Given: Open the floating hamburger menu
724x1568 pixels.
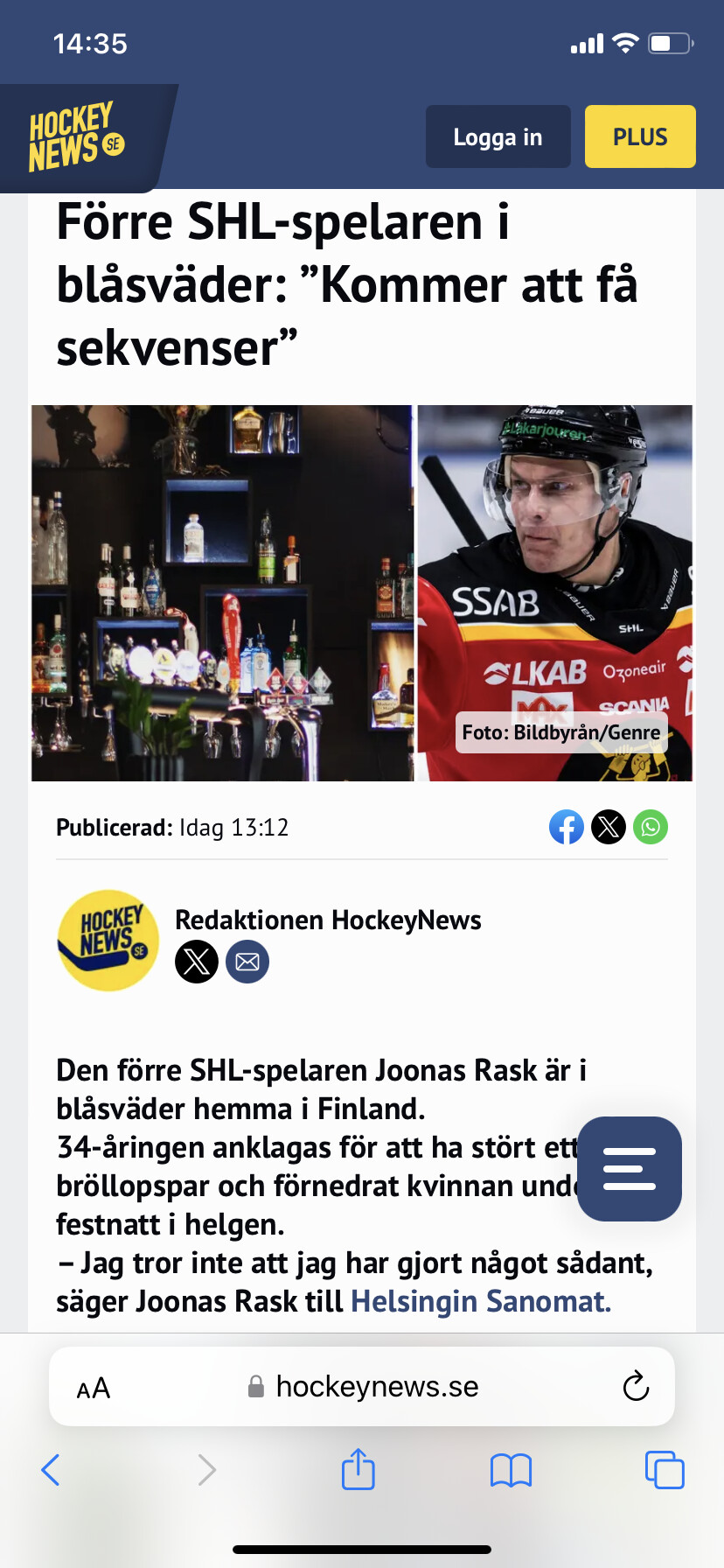Looking at the screenshot, I should point(630,1168).
